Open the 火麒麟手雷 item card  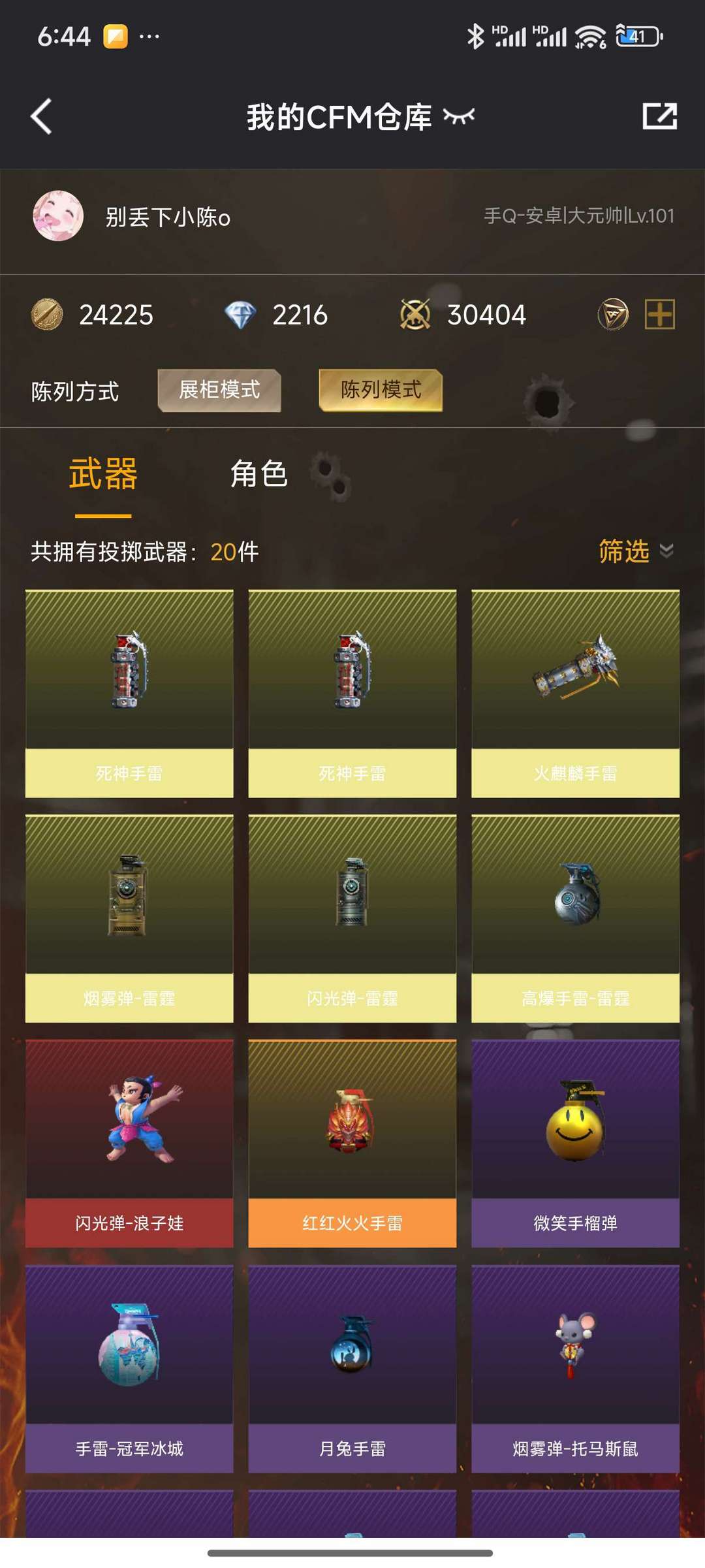click(575, 694)
